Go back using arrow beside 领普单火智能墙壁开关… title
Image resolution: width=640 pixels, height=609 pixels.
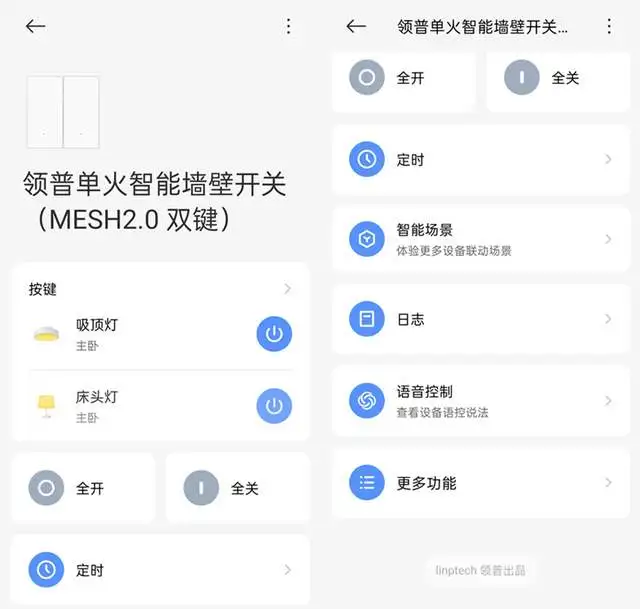click(x=356, y=27)
